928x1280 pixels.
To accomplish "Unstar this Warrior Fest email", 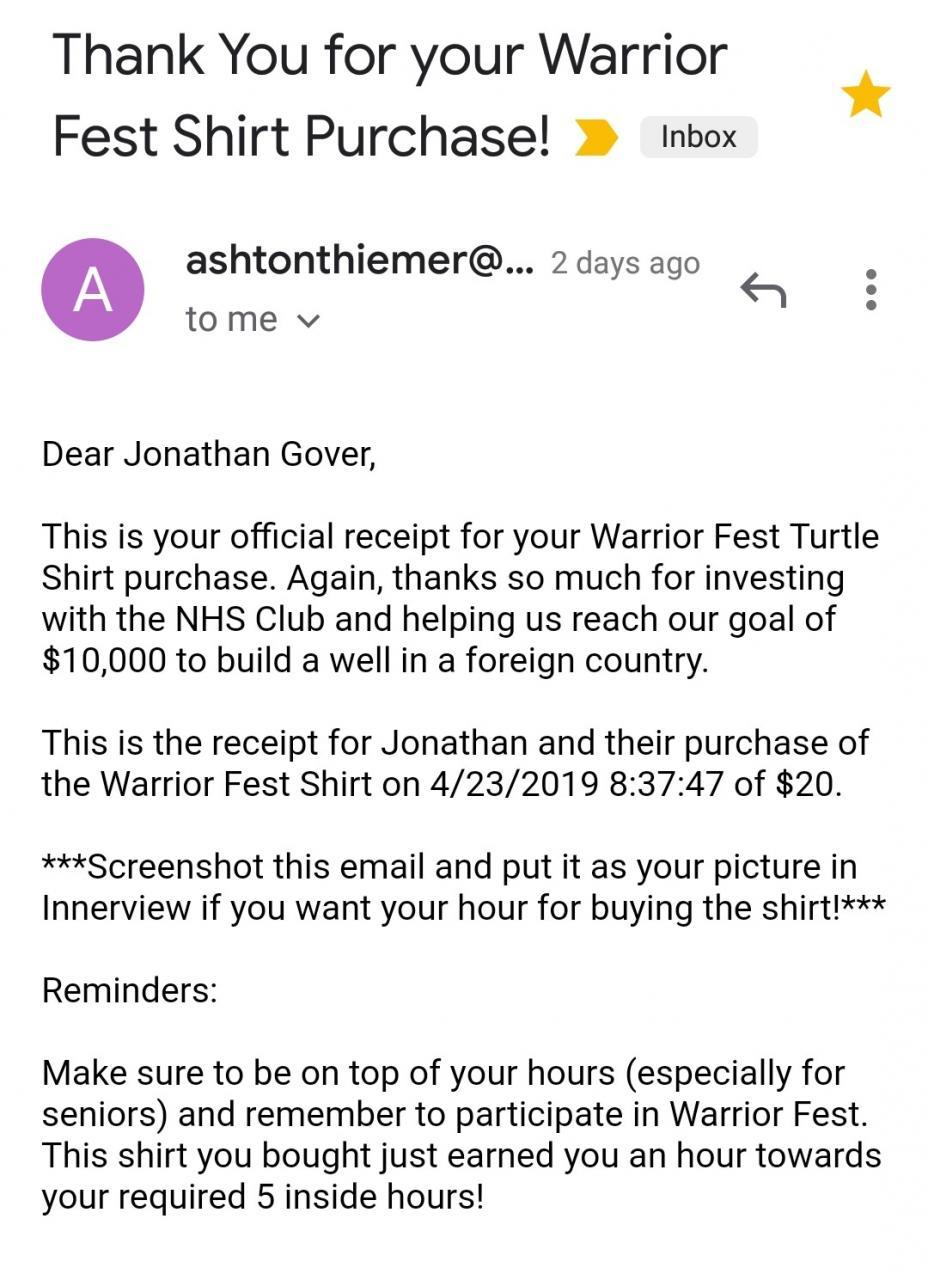I will (x=865, y=95).
